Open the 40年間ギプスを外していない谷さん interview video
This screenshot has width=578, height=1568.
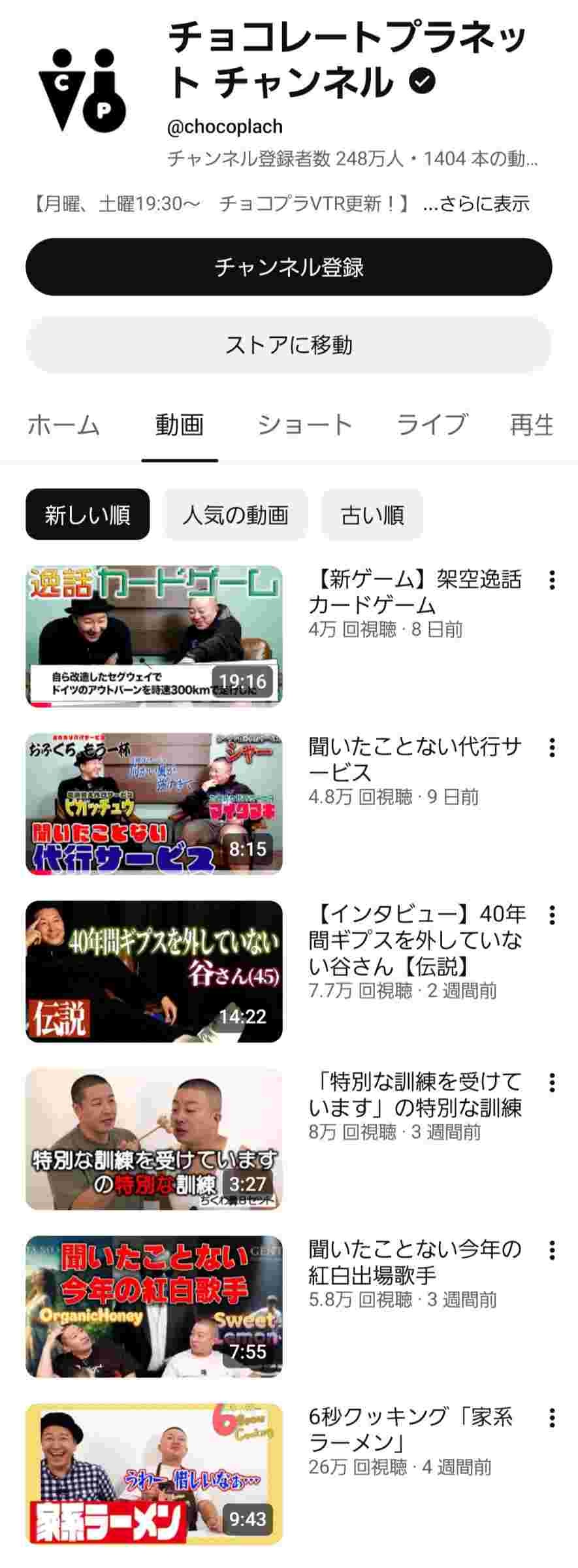click(154, 971)
